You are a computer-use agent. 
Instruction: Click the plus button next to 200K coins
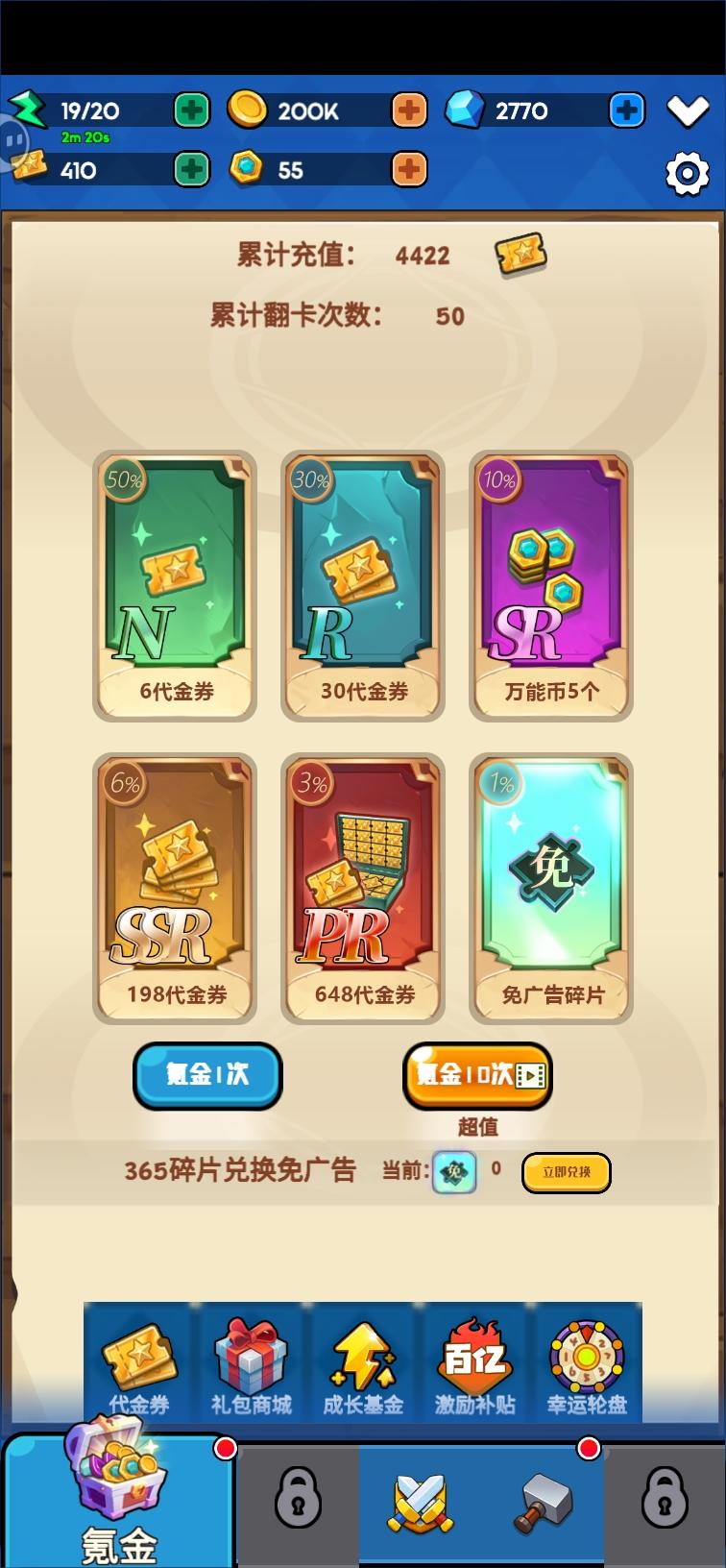click(409, 110)
